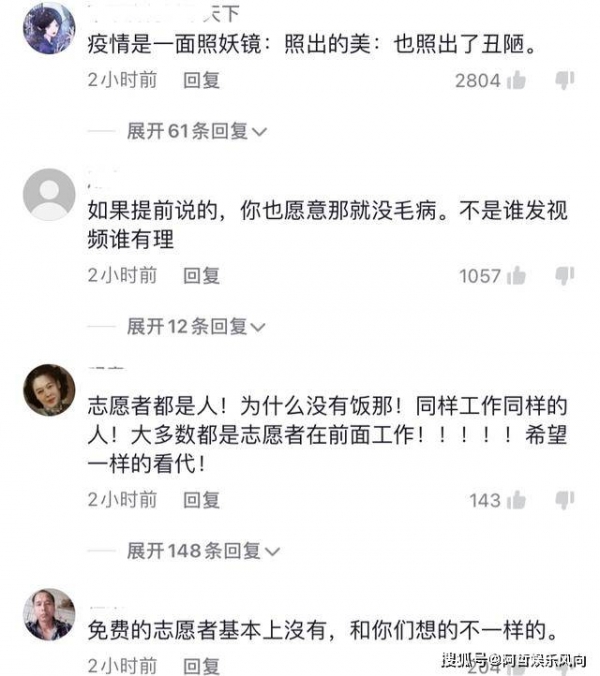
Task: Like the comment with 1057 likes
Action: 517,275
